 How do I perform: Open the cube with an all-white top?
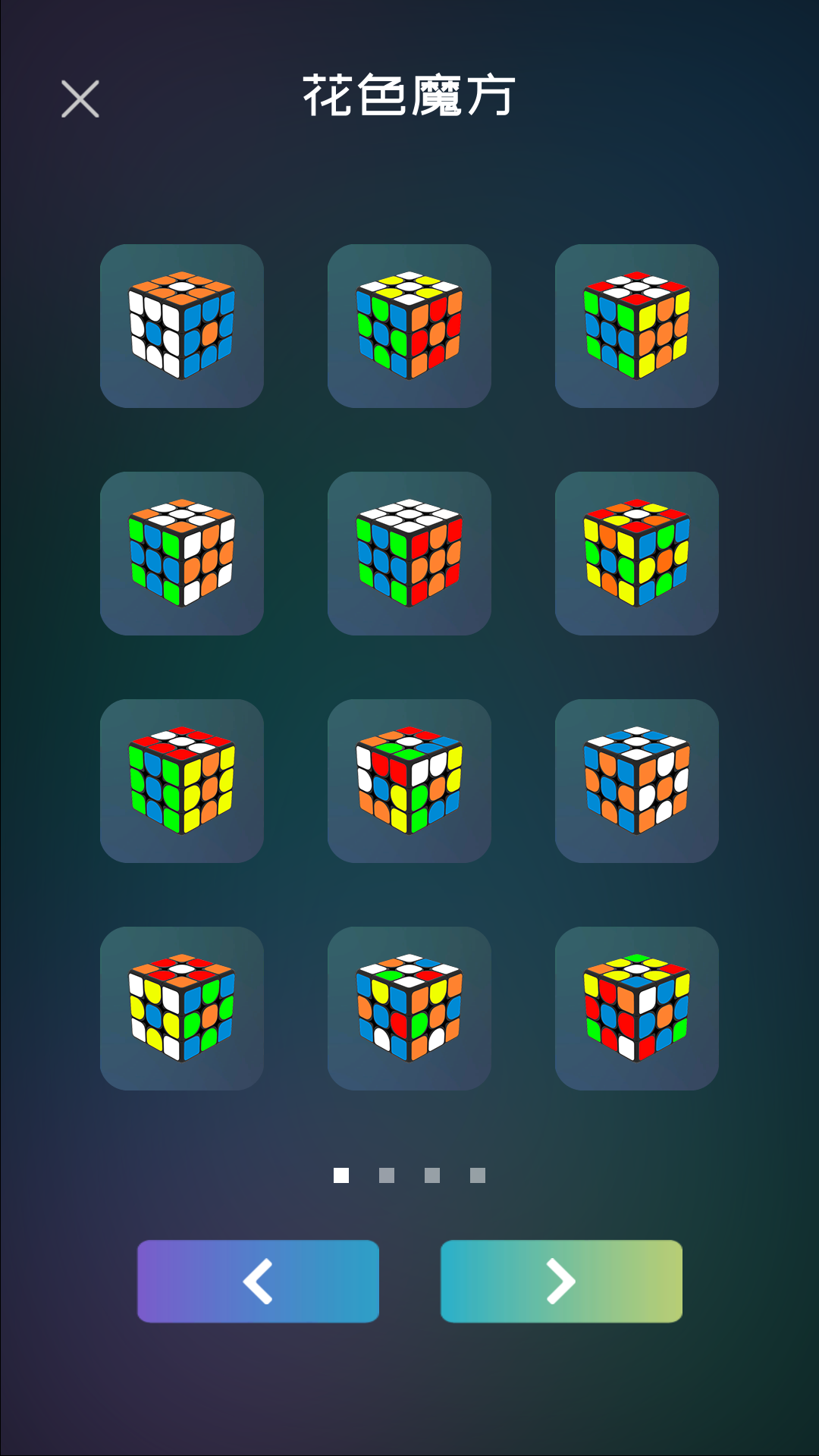pos(409,554)
